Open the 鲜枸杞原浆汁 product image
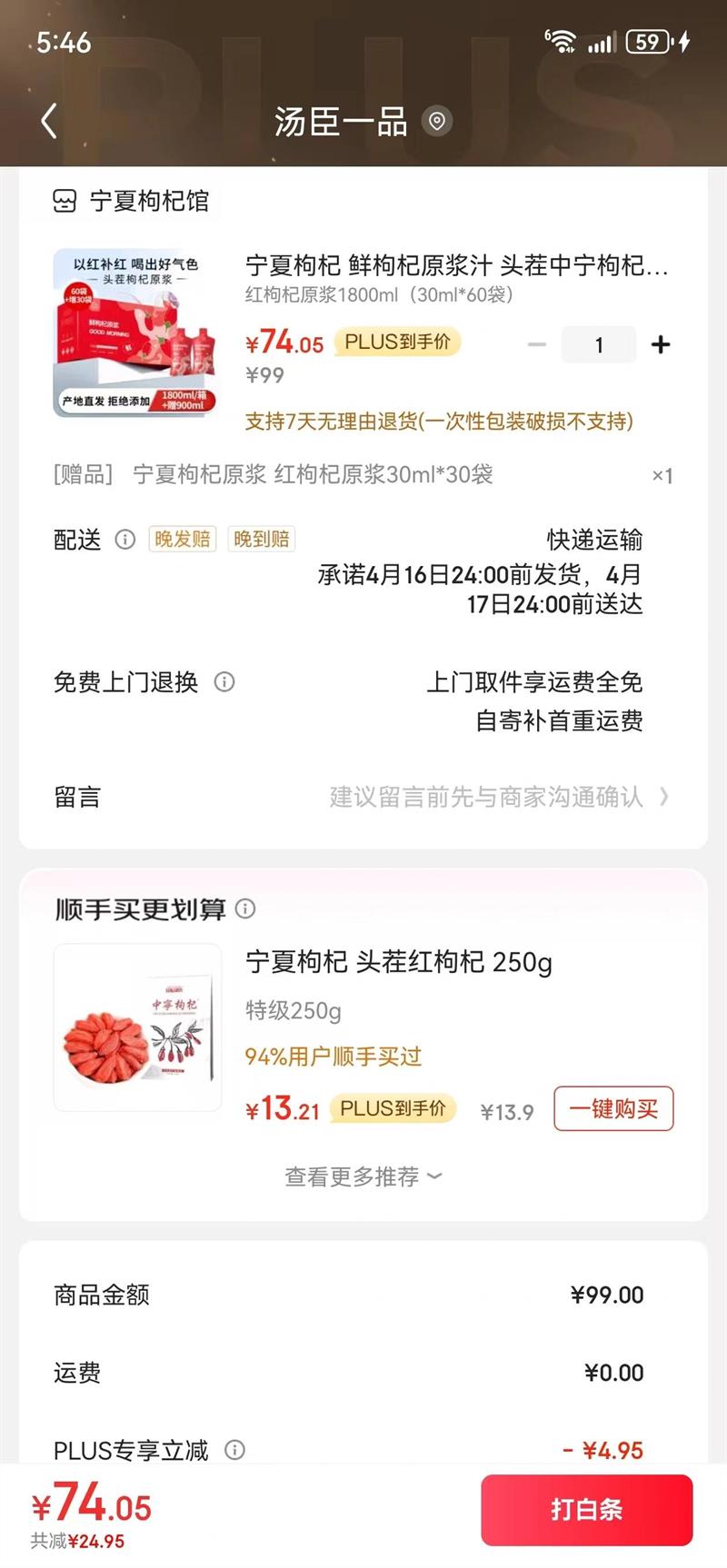Screen dimensions: 727x1568 coord(138,332)
